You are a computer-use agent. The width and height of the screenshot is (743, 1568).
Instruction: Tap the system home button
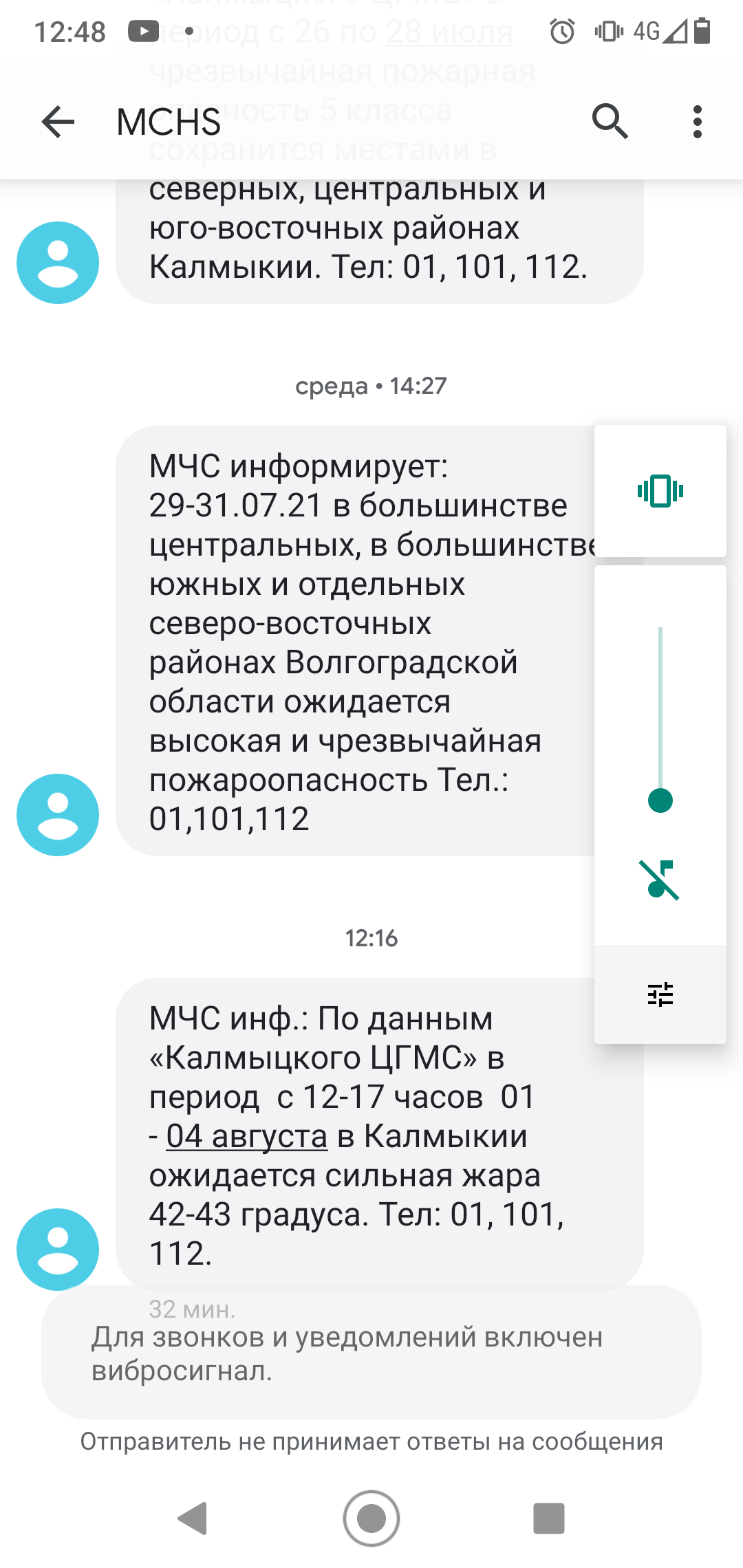(x=371, y=1518)
